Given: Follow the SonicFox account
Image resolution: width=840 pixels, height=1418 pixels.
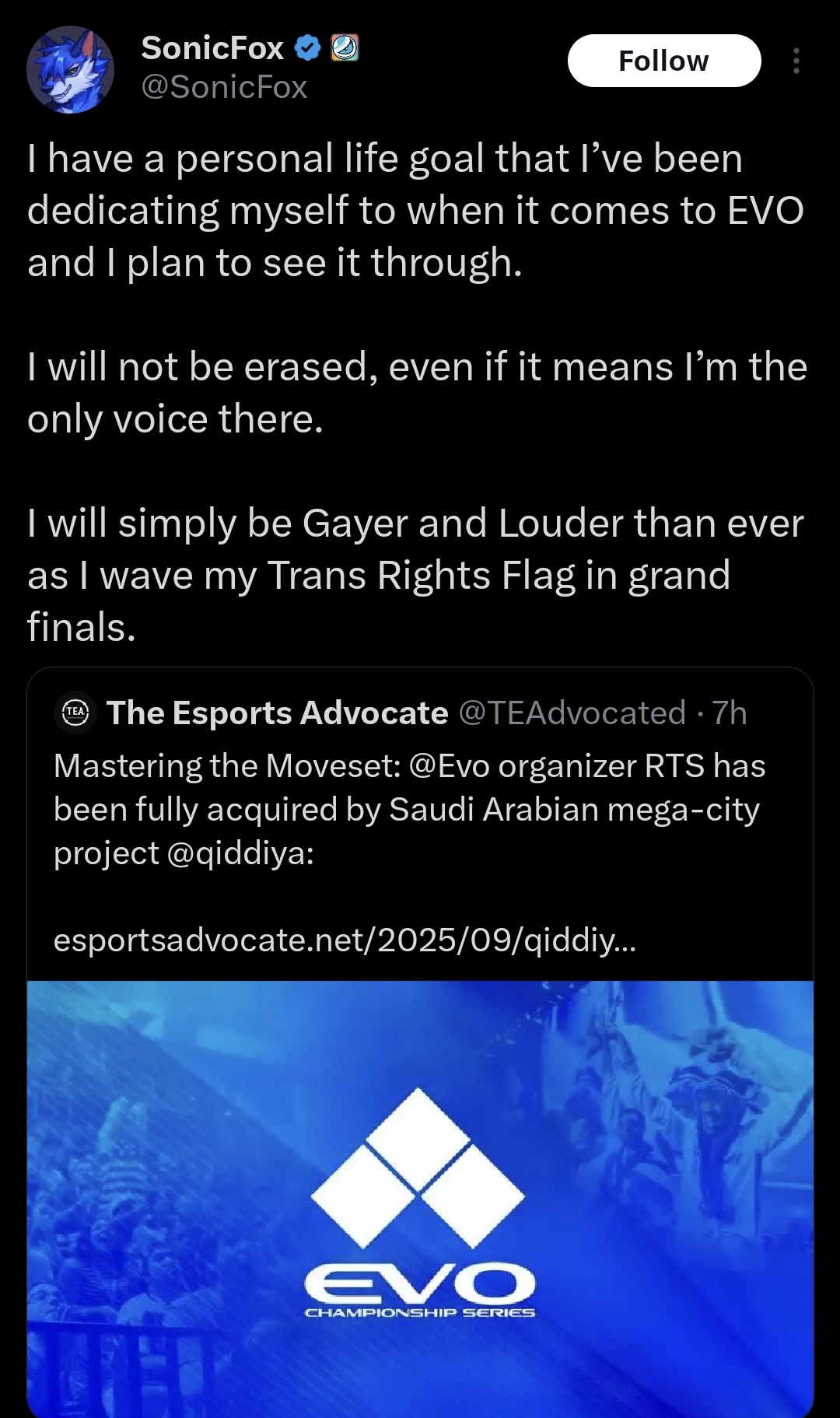Looking at the screenshot, I should (x=663, y=61).
